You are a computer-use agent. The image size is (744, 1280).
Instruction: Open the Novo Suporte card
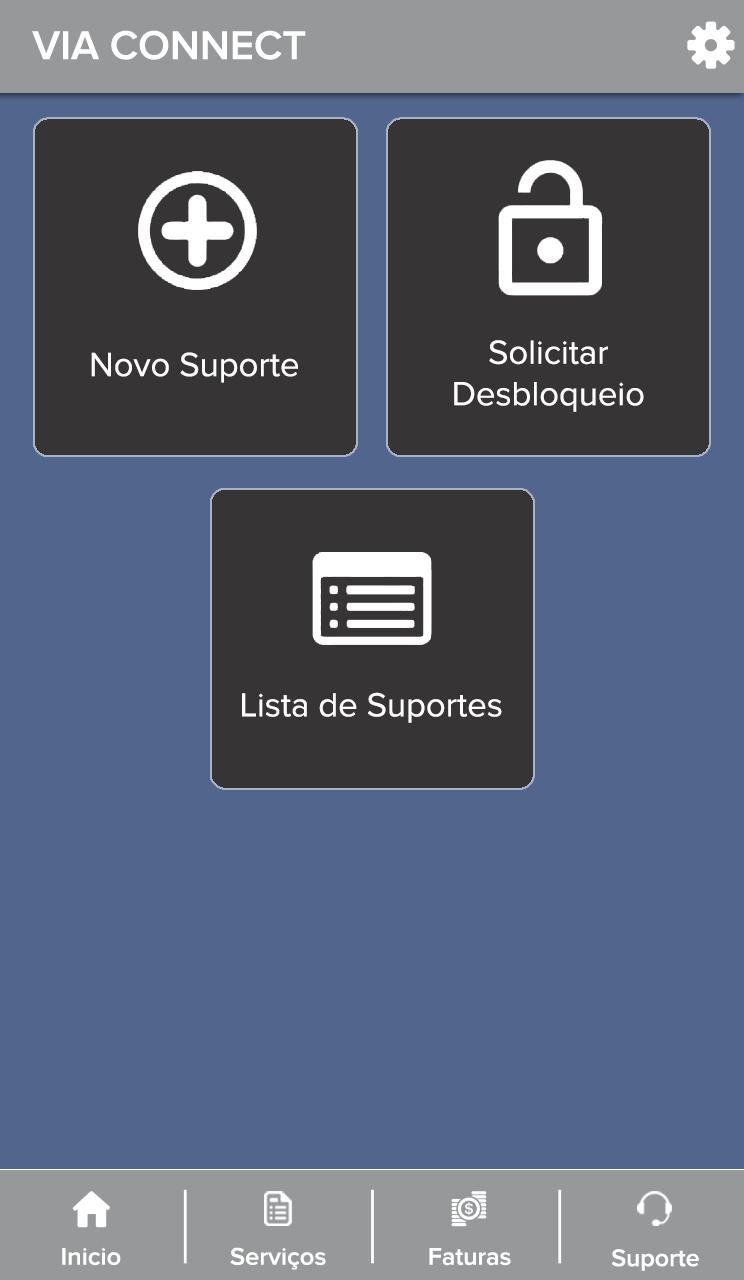(196, 287)
